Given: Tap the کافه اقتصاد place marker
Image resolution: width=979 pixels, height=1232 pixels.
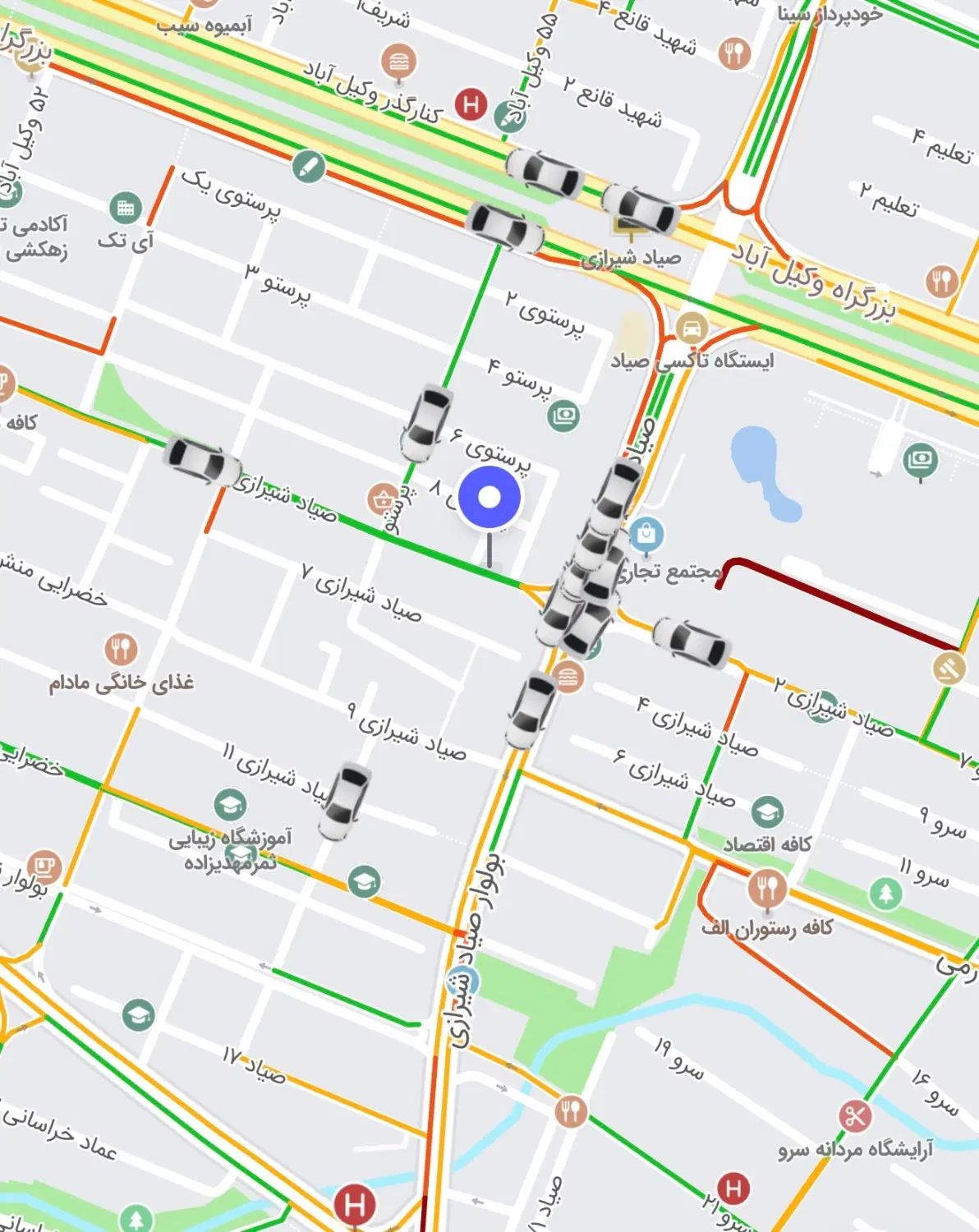Looking at the screenshot, I should pos(767,812).
